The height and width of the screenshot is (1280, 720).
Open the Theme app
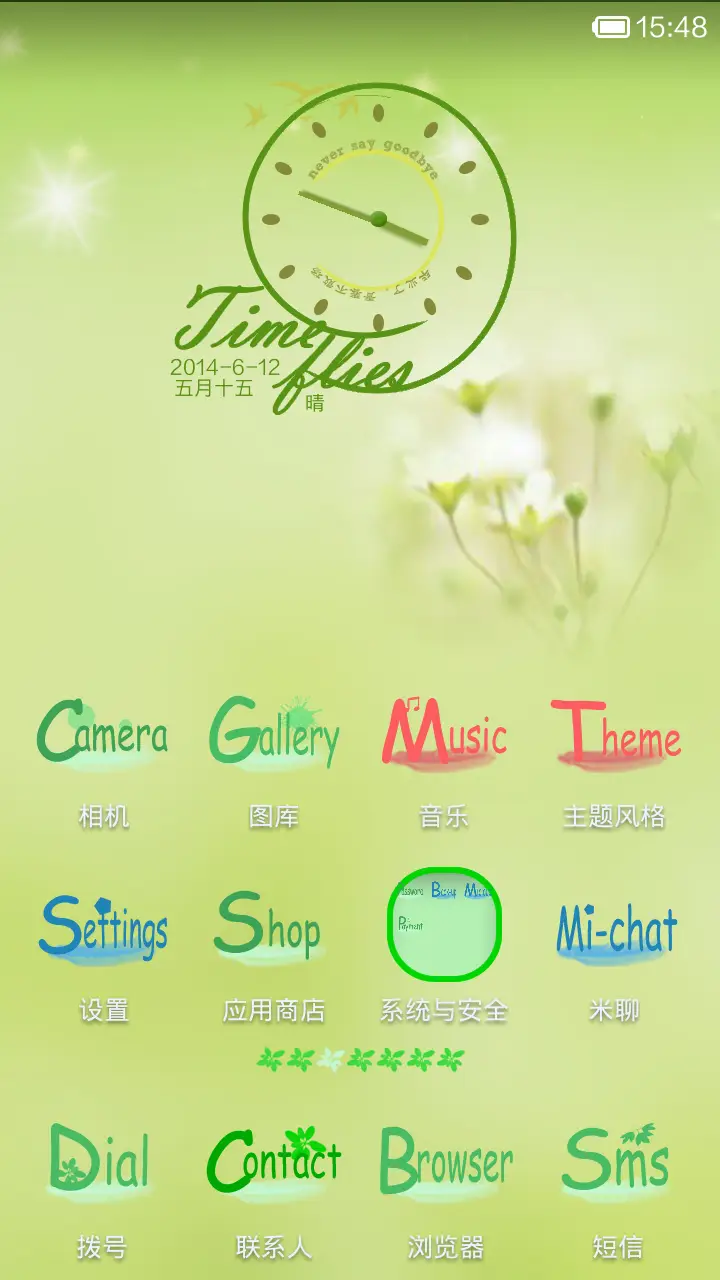click(615, 738)
